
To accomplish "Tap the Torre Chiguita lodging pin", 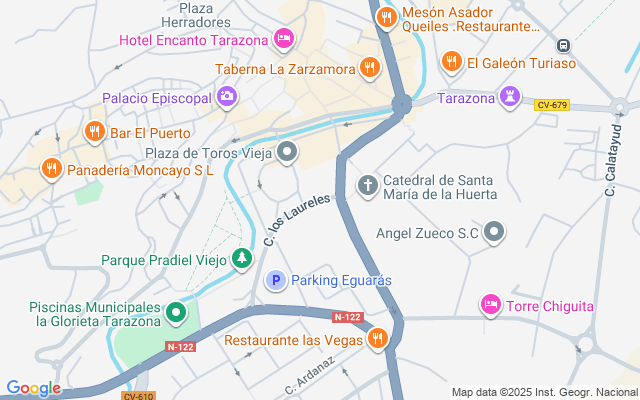I will tap(491, 305).
